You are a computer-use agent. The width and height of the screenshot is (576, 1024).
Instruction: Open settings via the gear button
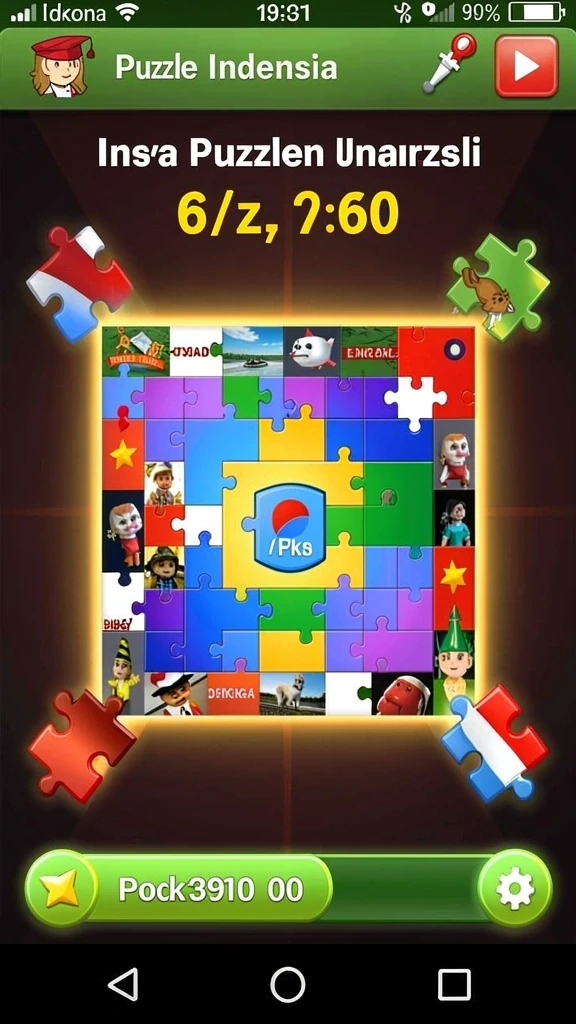click(515, 889)
